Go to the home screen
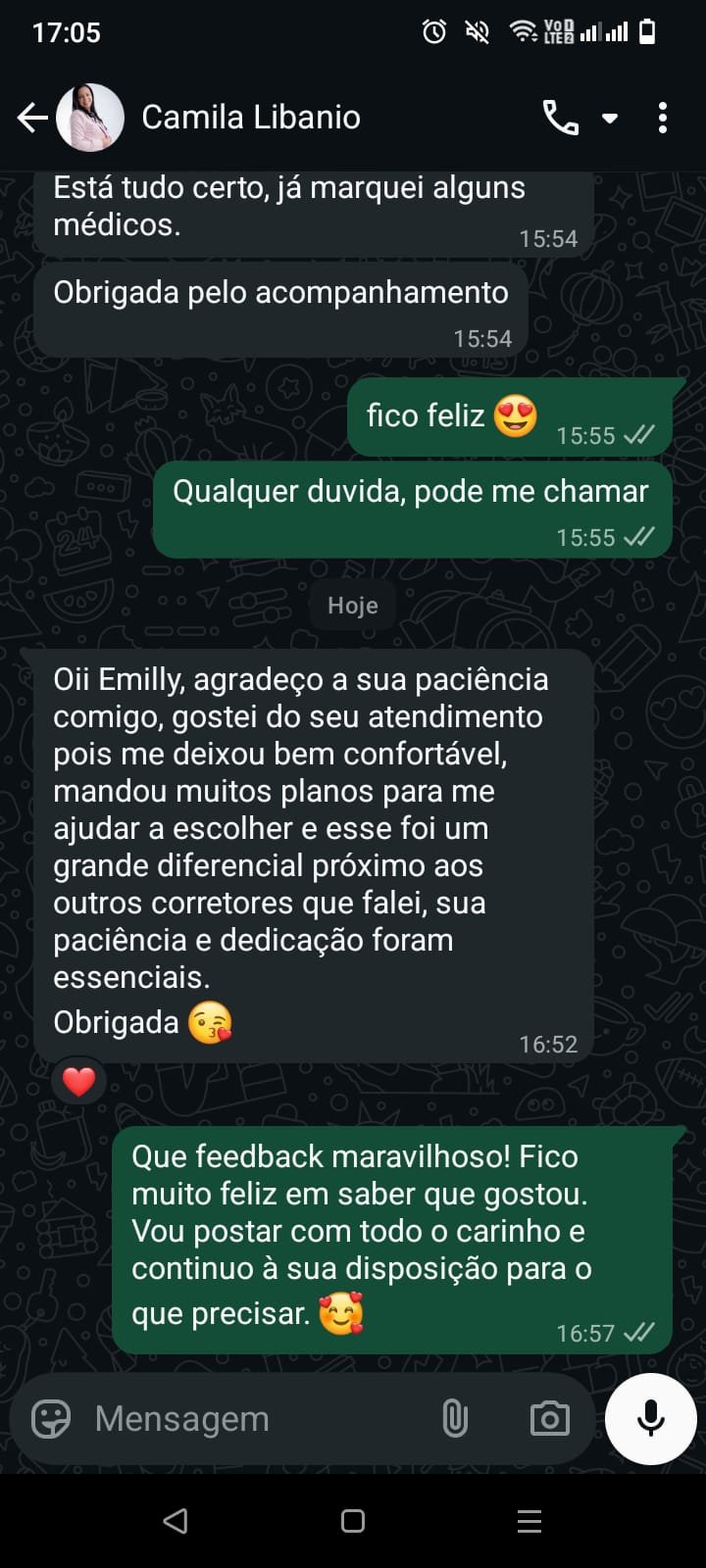This screenshot has width=706, height=1568. coord(353,1521)
